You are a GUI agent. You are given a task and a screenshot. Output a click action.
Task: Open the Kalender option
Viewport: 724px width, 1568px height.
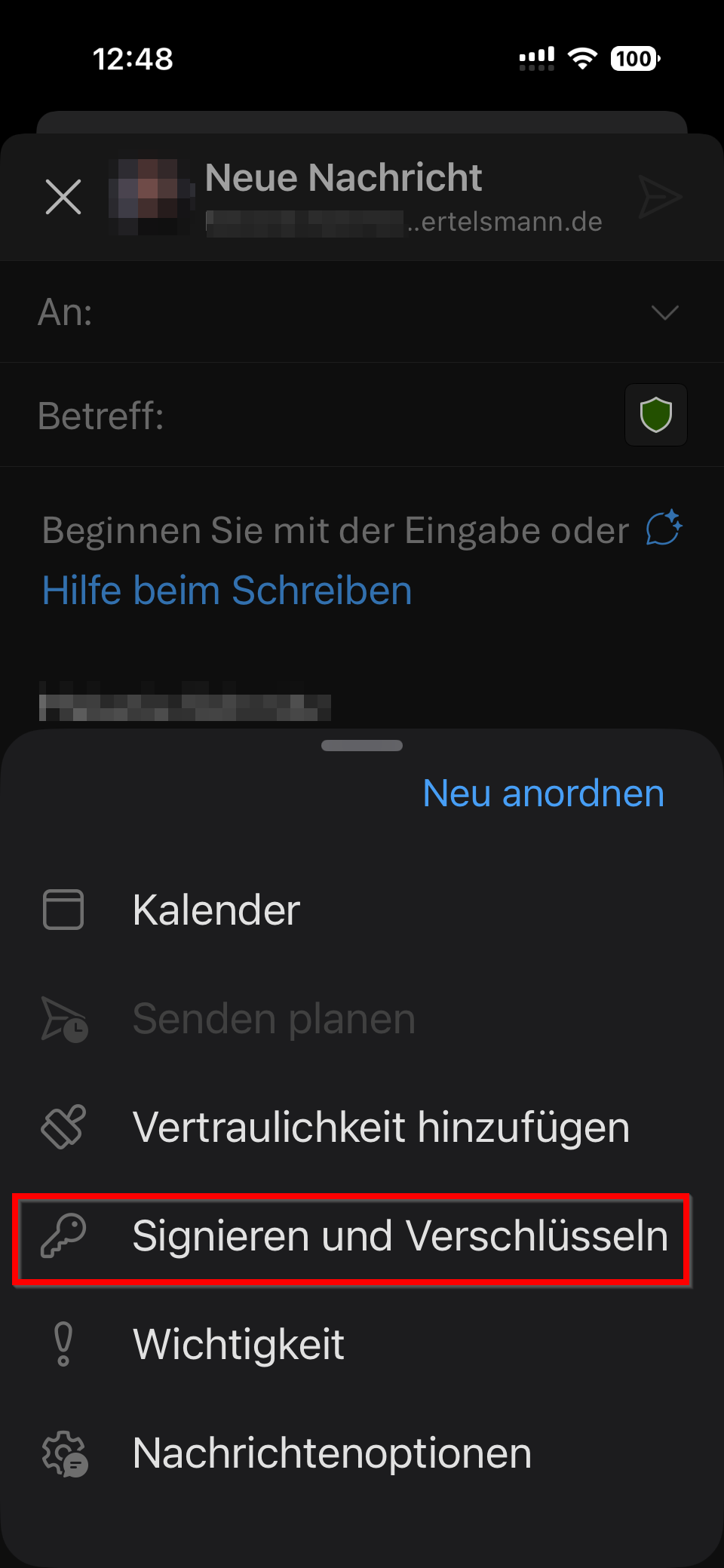click(x=362, y=910)
